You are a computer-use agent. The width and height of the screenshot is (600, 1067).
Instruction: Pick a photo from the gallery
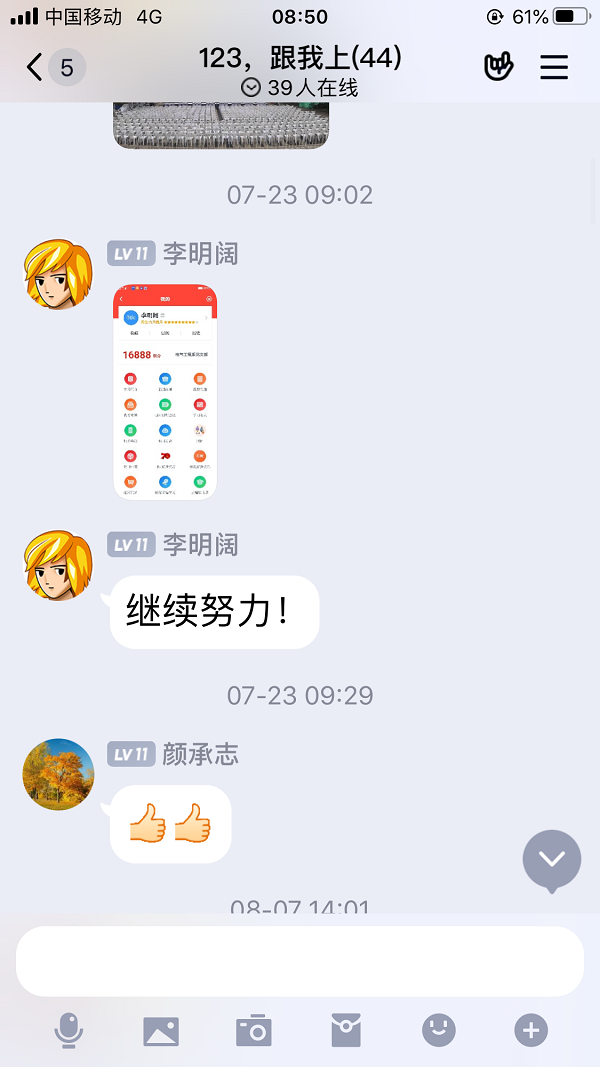[161, 1030]
